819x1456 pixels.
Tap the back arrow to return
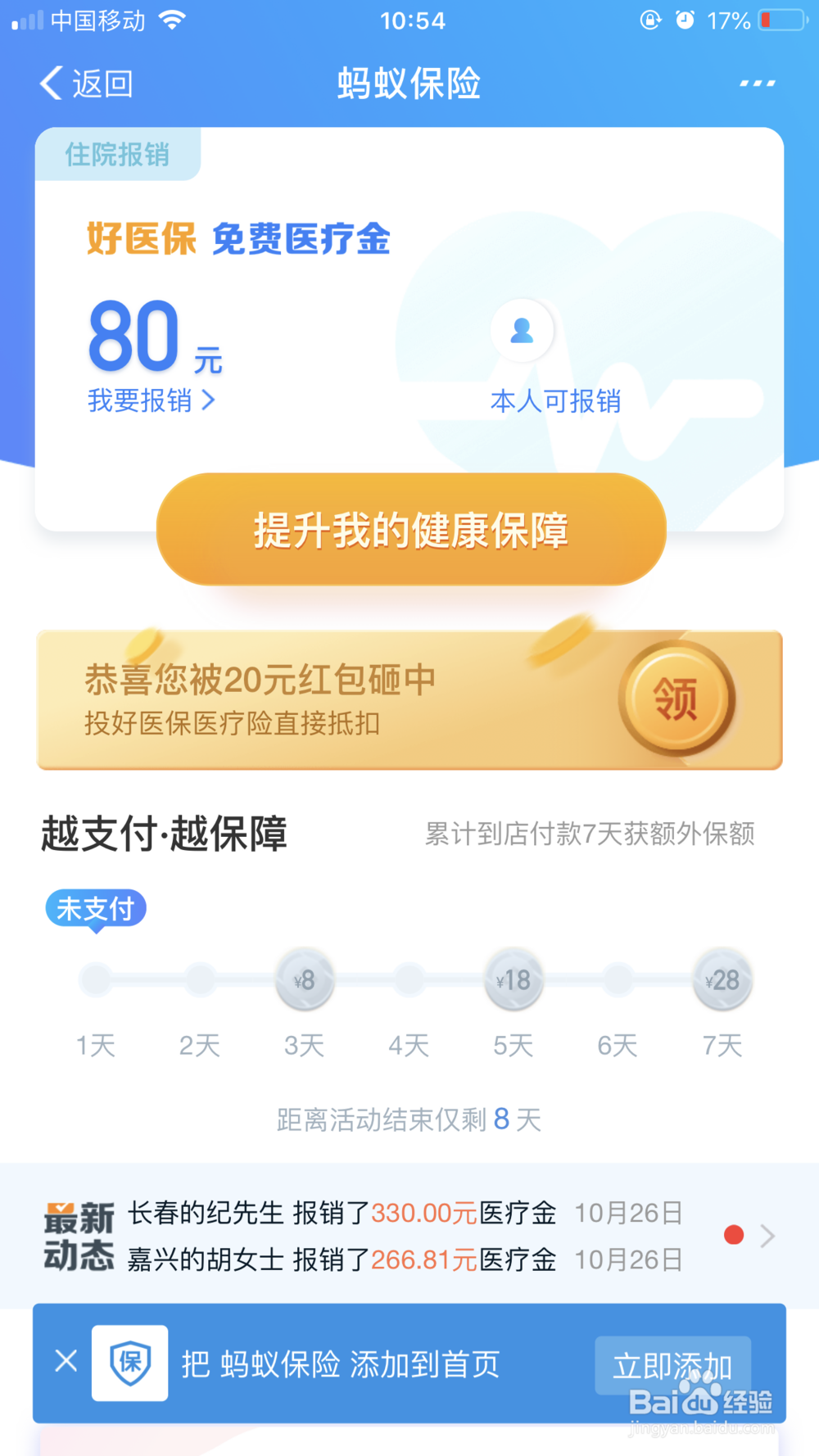[x=49, y=83]
